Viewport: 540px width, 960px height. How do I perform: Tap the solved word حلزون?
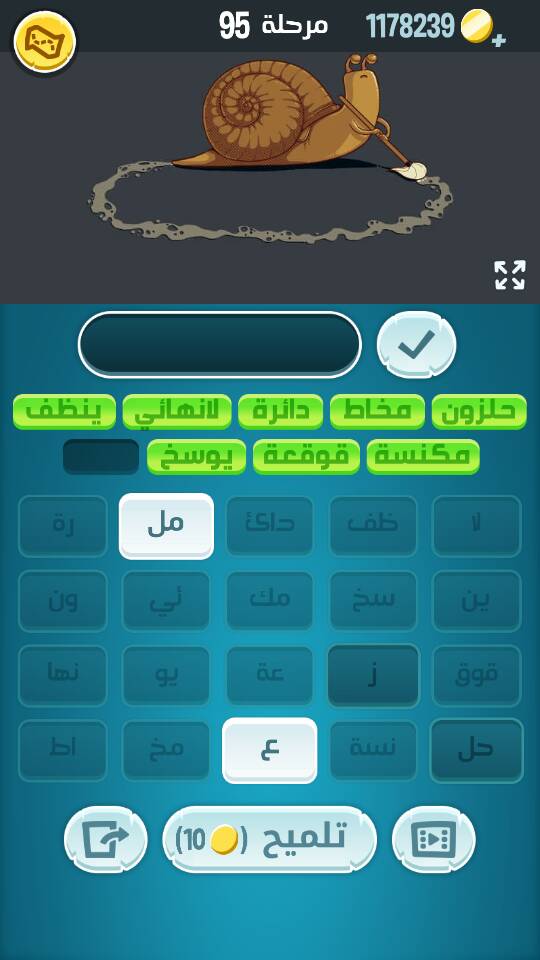pos(479,411)
